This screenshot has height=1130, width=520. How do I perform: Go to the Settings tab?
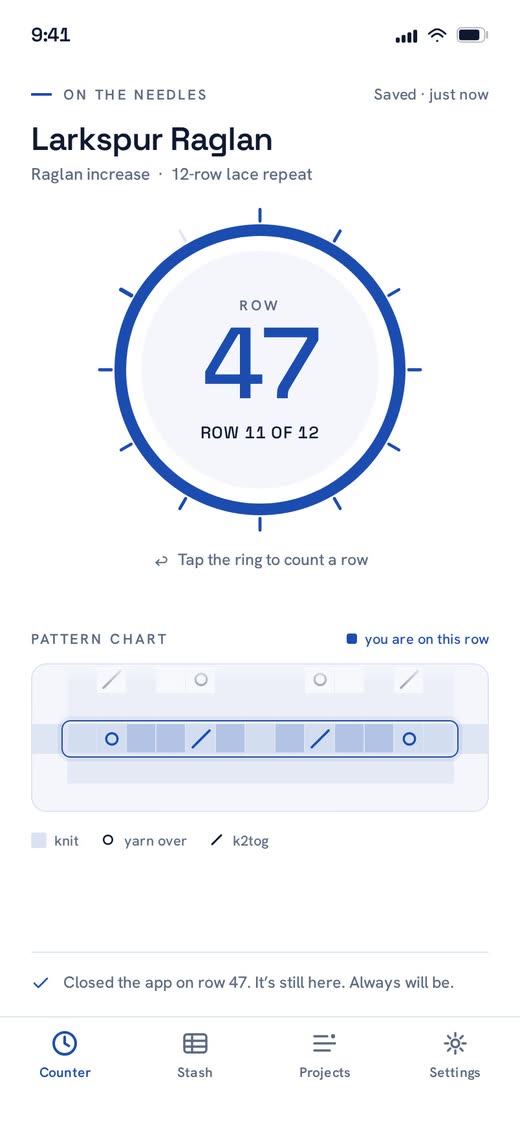pyautogui.click(x=454, y=1055)
